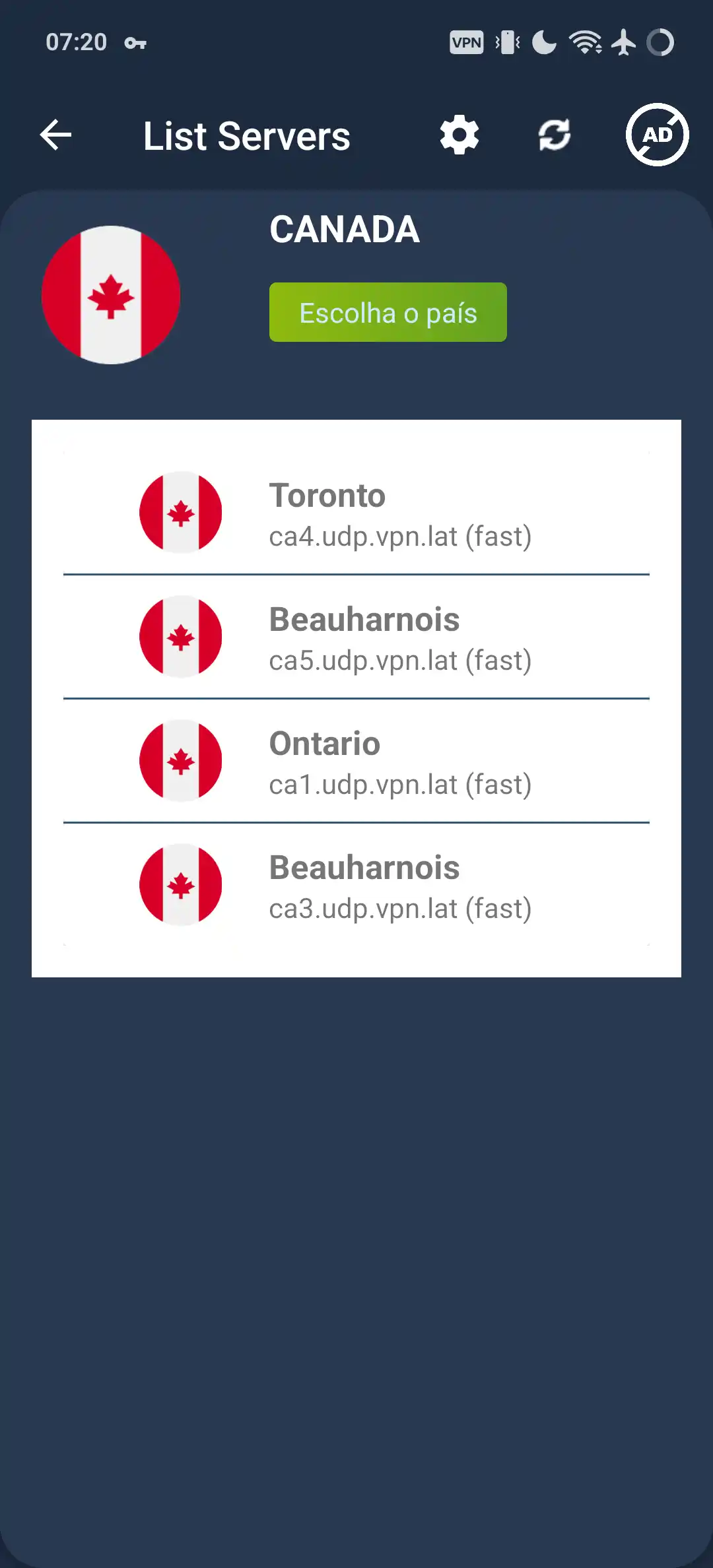Tap the Escolha o país button

(x=388, y=313)
